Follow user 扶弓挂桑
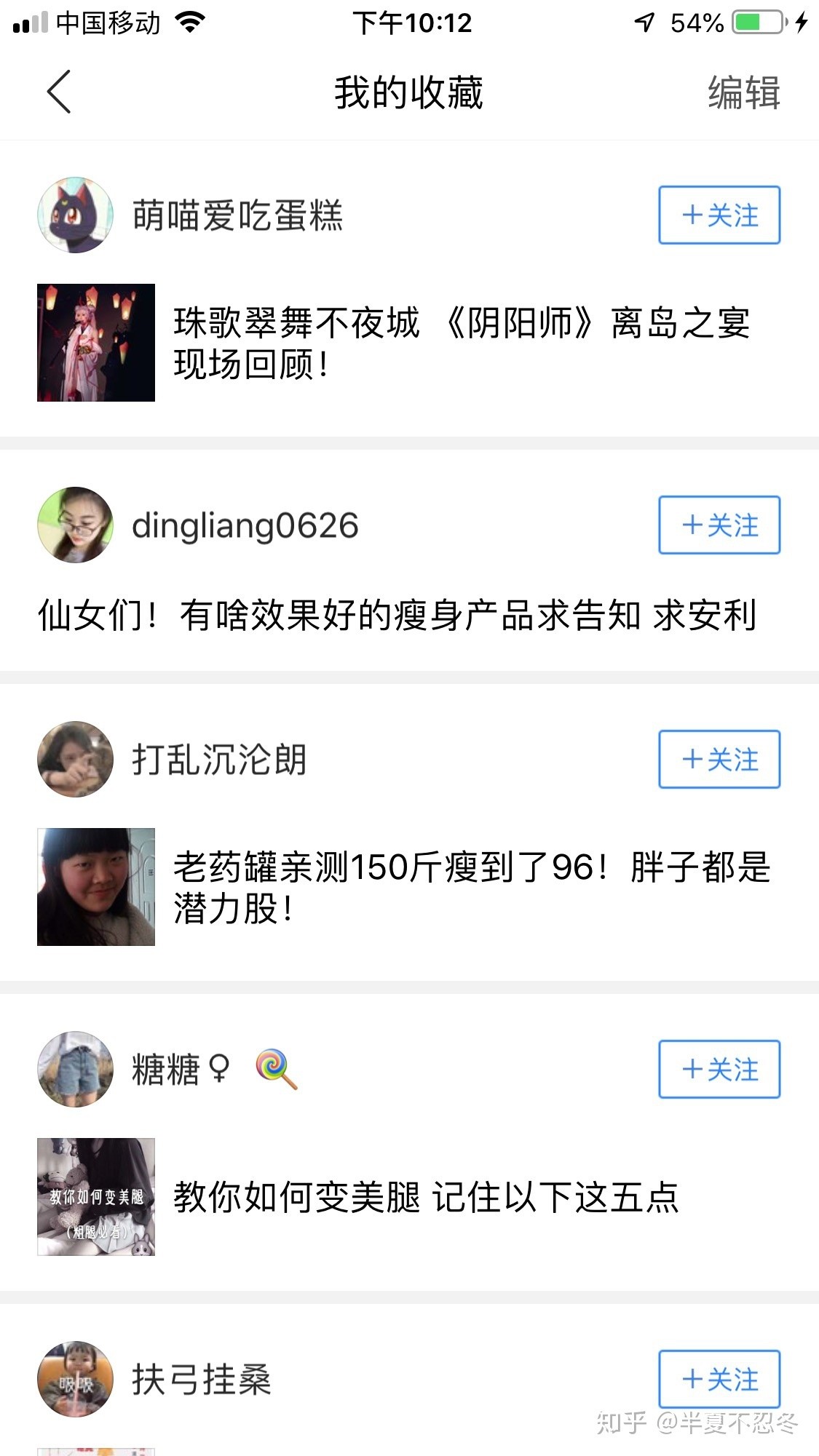The width and height of the screenshot is (819, 1456). pos(719,1380)
